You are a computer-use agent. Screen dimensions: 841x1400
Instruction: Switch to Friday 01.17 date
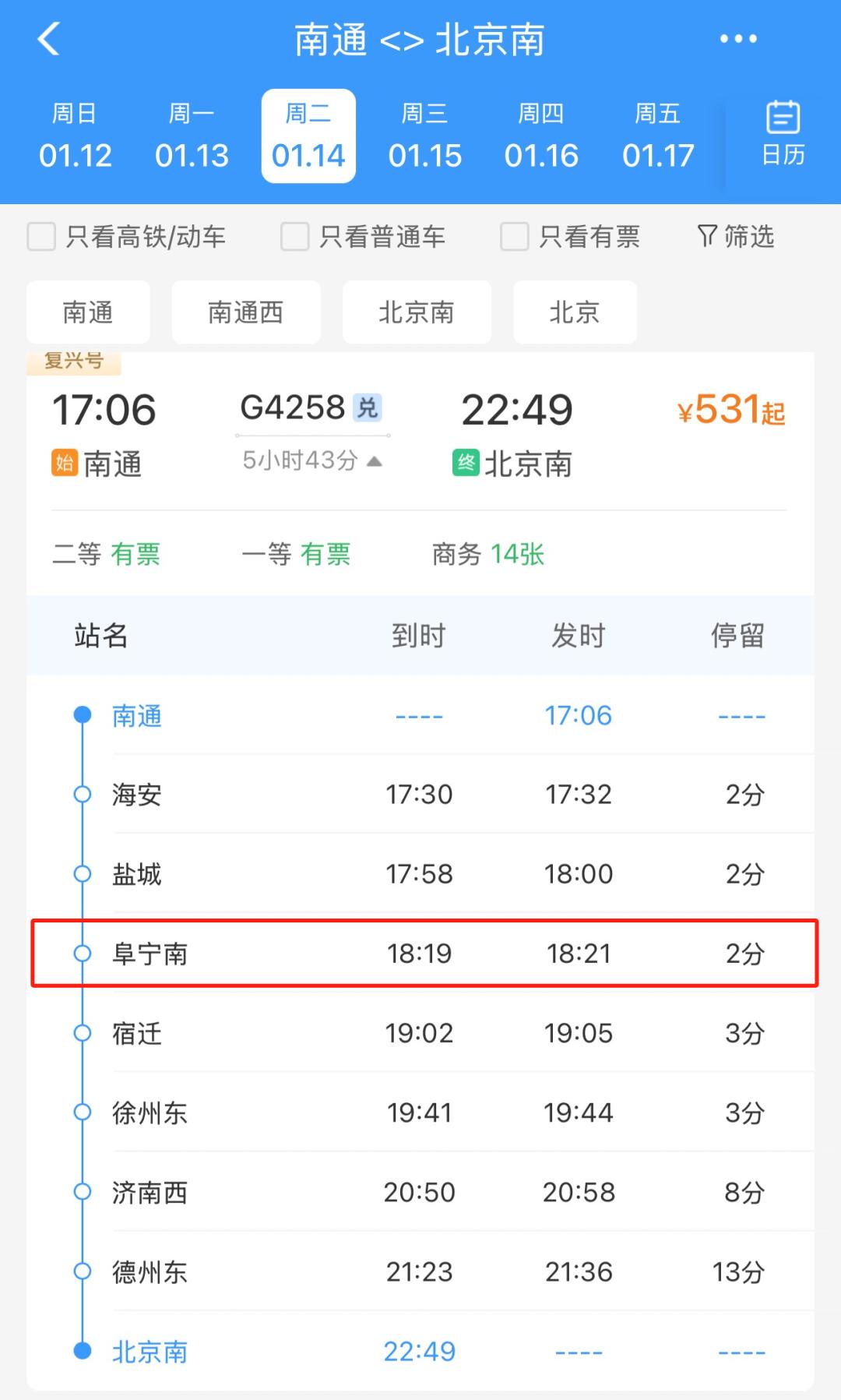[x=658, y=136]
